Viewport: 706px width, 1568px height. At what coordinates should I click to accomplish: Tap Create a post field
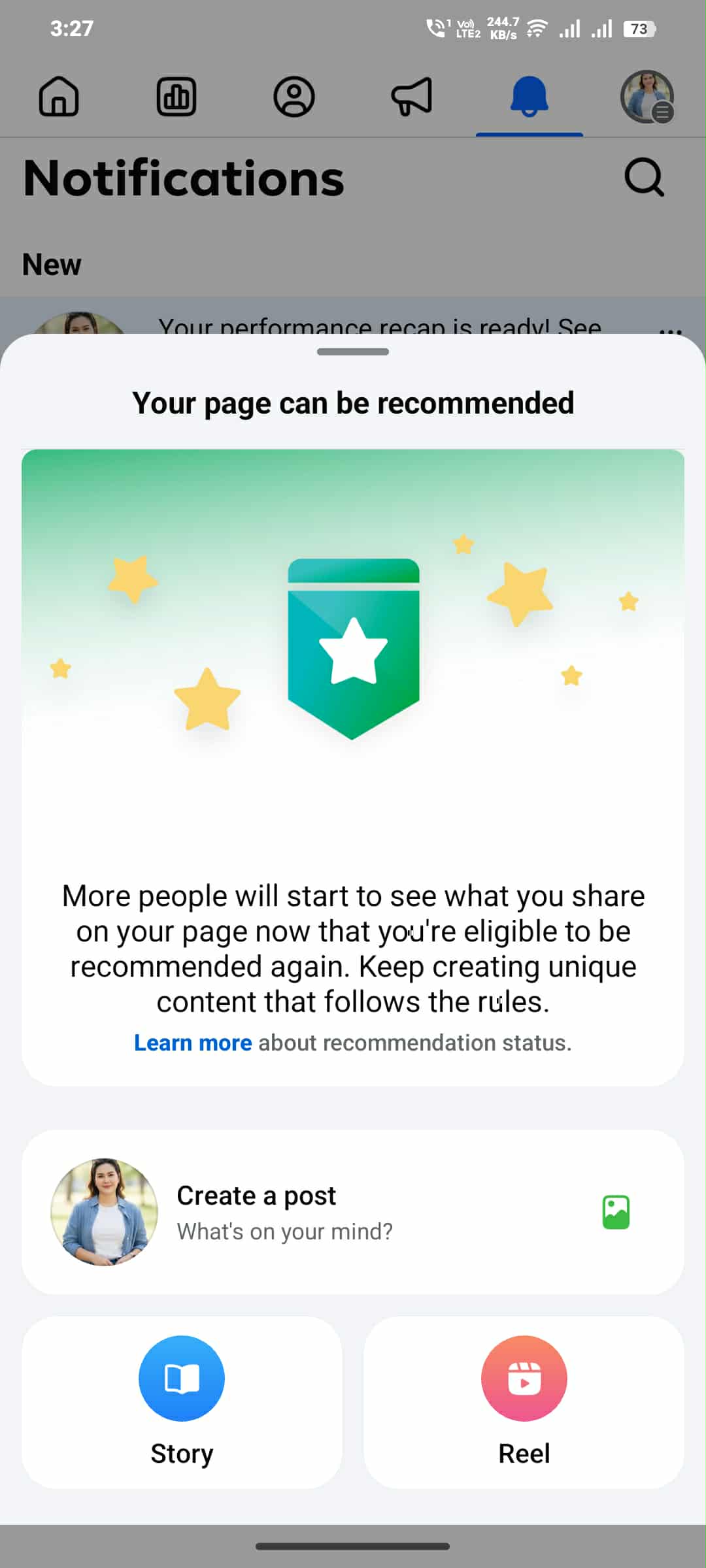(284, 1213)
